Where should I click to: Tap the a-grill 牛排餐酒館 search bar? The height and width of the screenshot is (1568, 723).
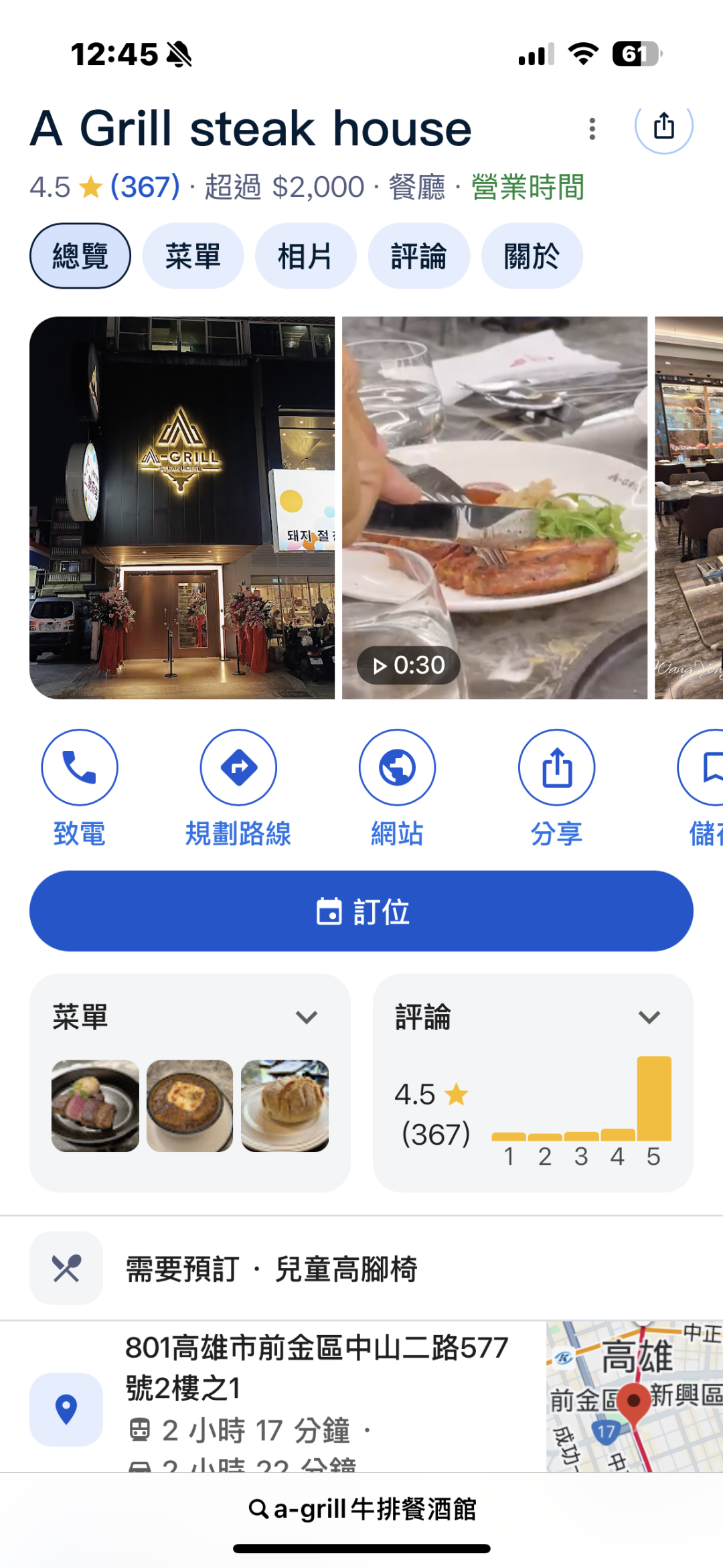click(x=361, y=1509)
